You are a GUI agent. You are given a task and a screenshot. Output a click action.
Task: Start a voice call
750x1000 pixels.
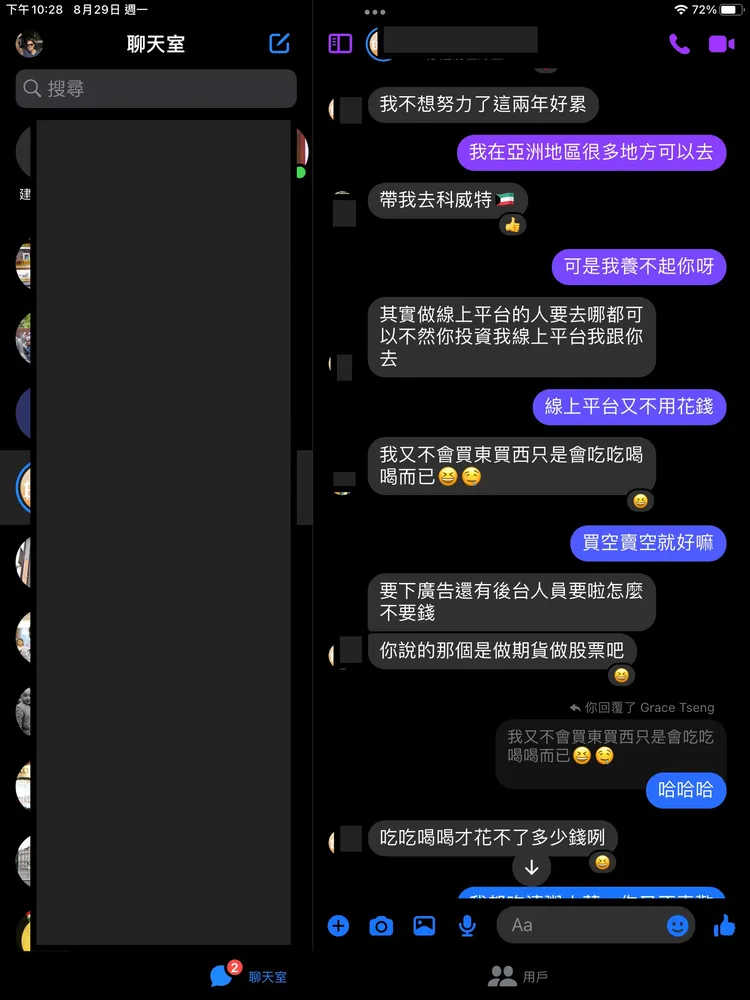(681, 43)
